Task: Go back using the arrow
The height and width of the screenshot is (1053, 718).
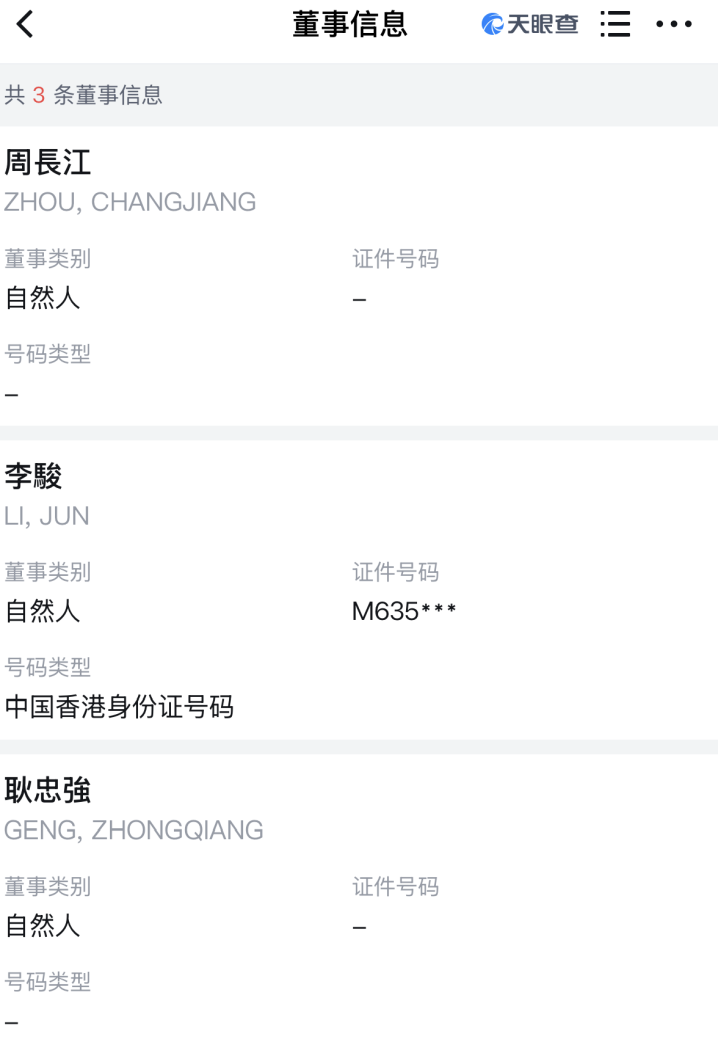Action: [x=26, y=24]
